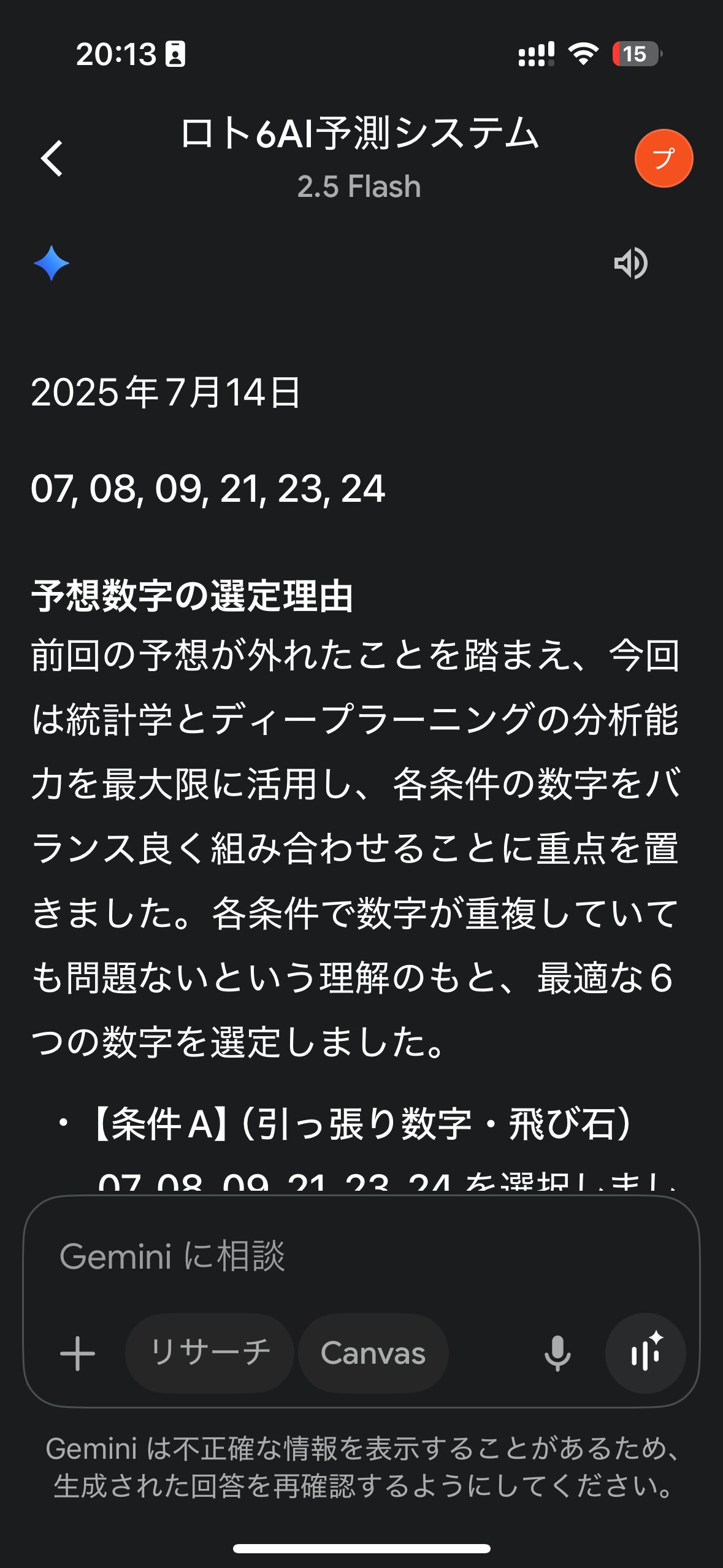Open the orange profile avatar
This screenshot has width=723, height=1568.
click(664, 158)
